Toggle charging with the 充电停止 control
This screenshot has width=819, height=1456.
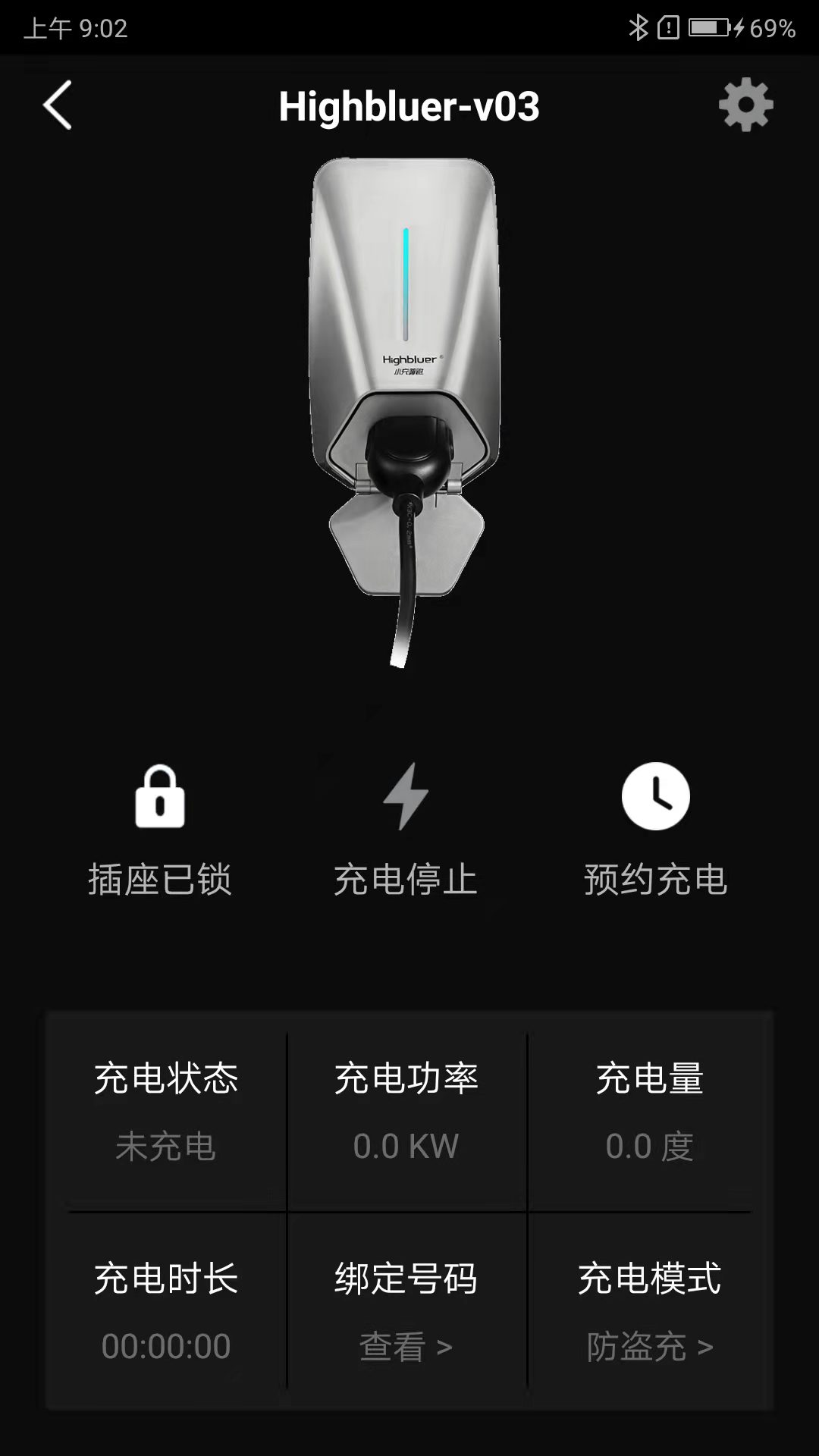tap(407, 880)
